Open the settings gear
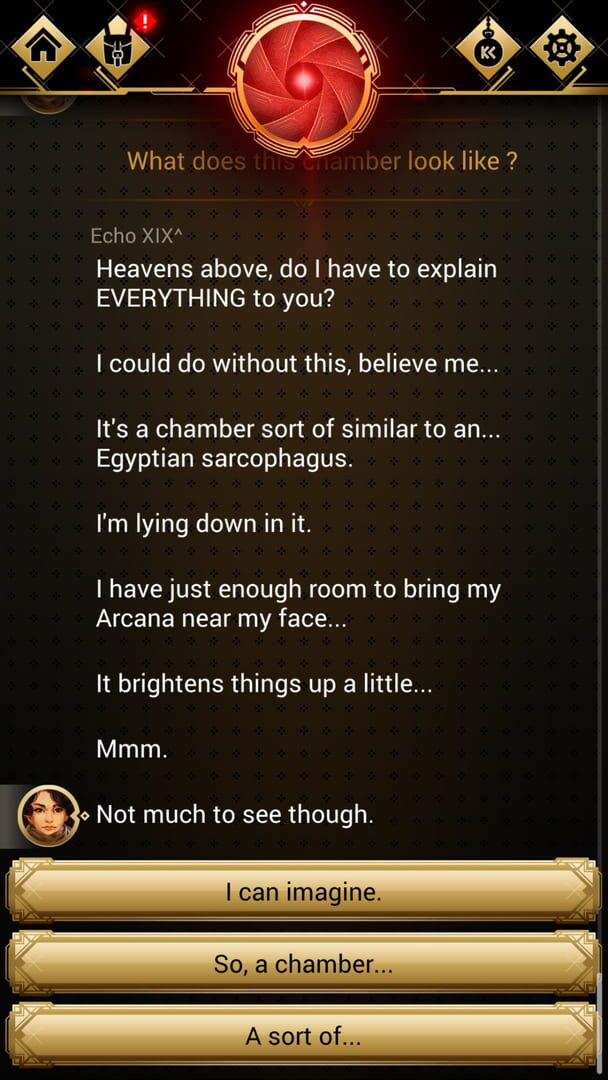608x1080 pixels. click(563, 48)
